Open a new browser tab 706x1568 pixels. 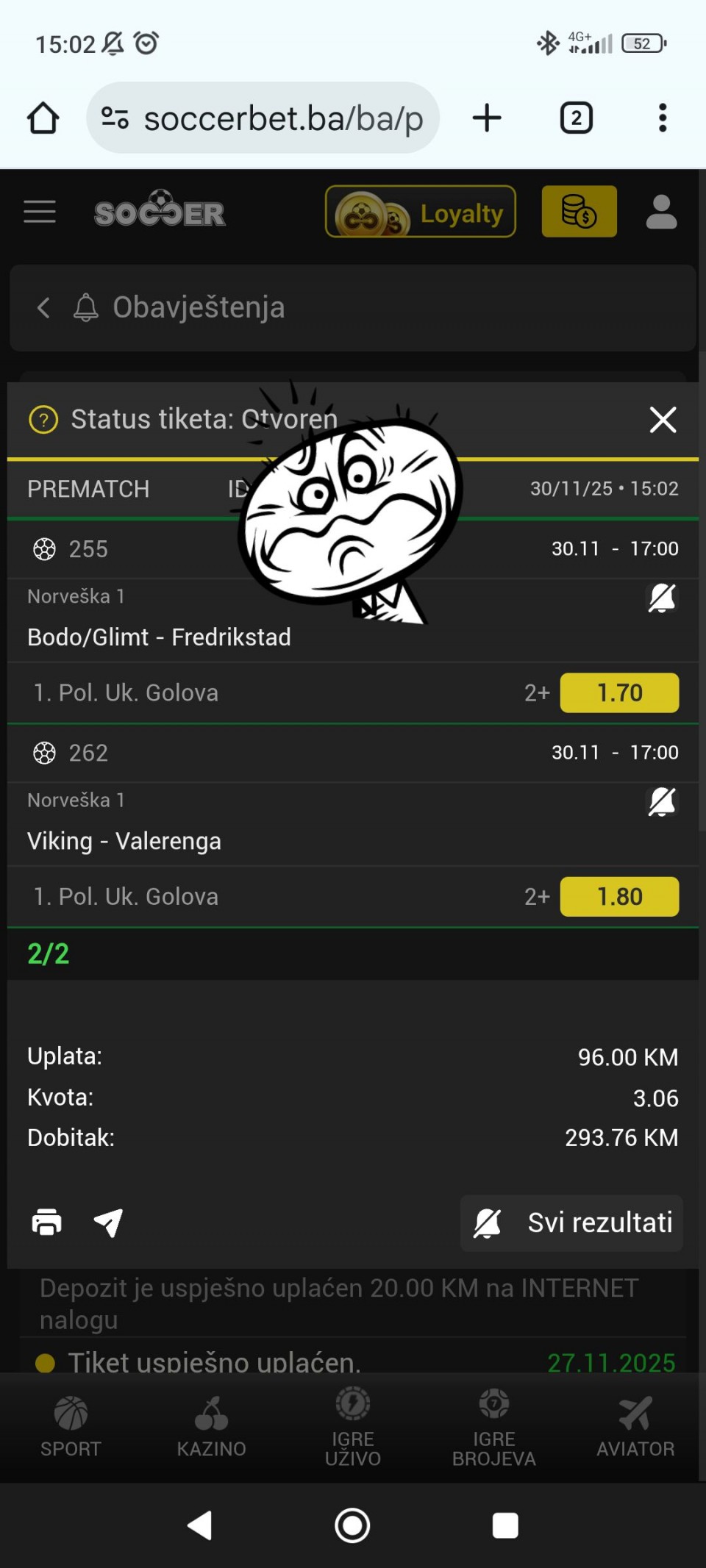[487, 118]
